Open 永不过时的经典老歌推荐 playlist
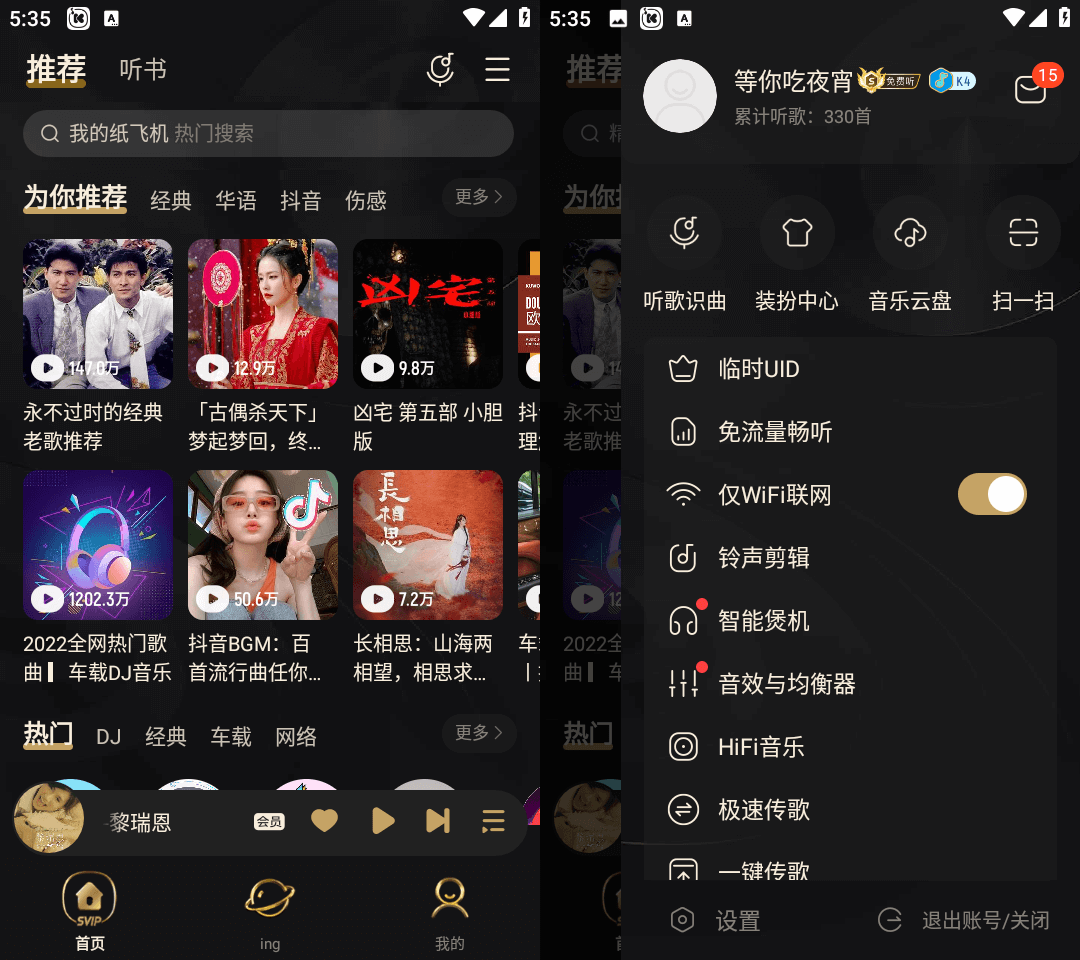This screenshot has width=1080, height=960. tap(98, 314)
